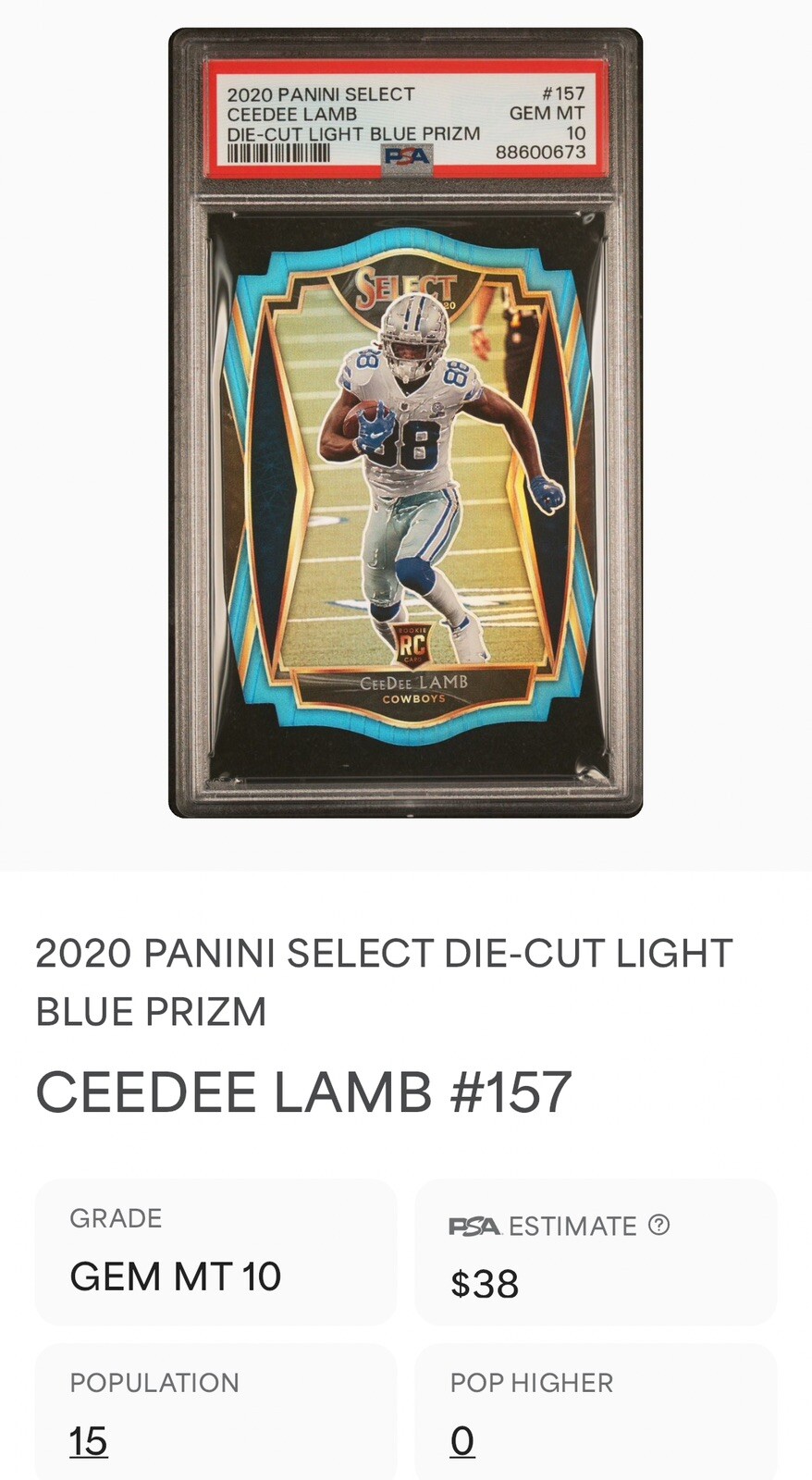This screenshot has height=1480, width=812.
Task: Tap the PSA Estimate info icon
Action: 658,1225
